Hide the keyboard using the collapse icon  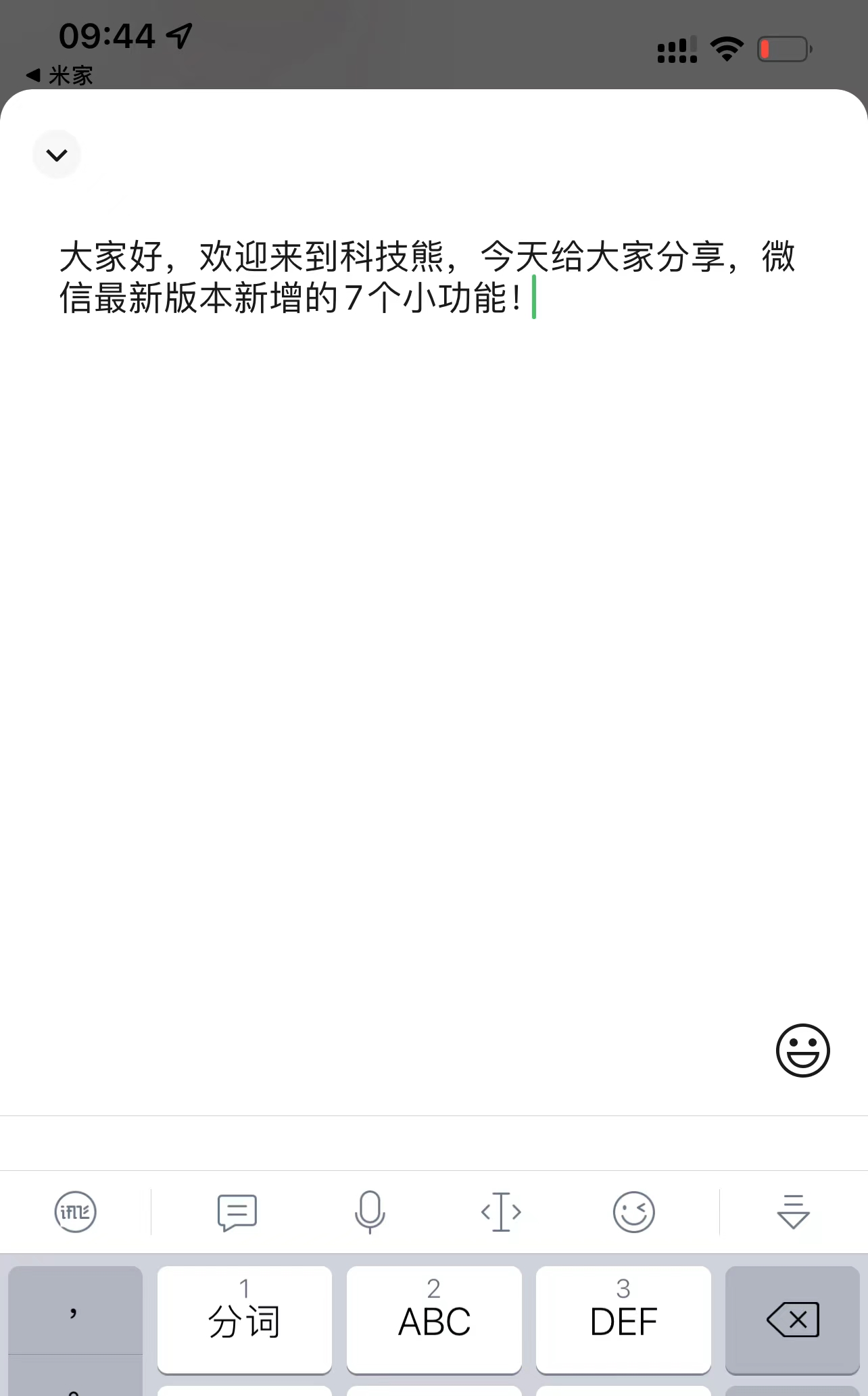[792, 1211]
